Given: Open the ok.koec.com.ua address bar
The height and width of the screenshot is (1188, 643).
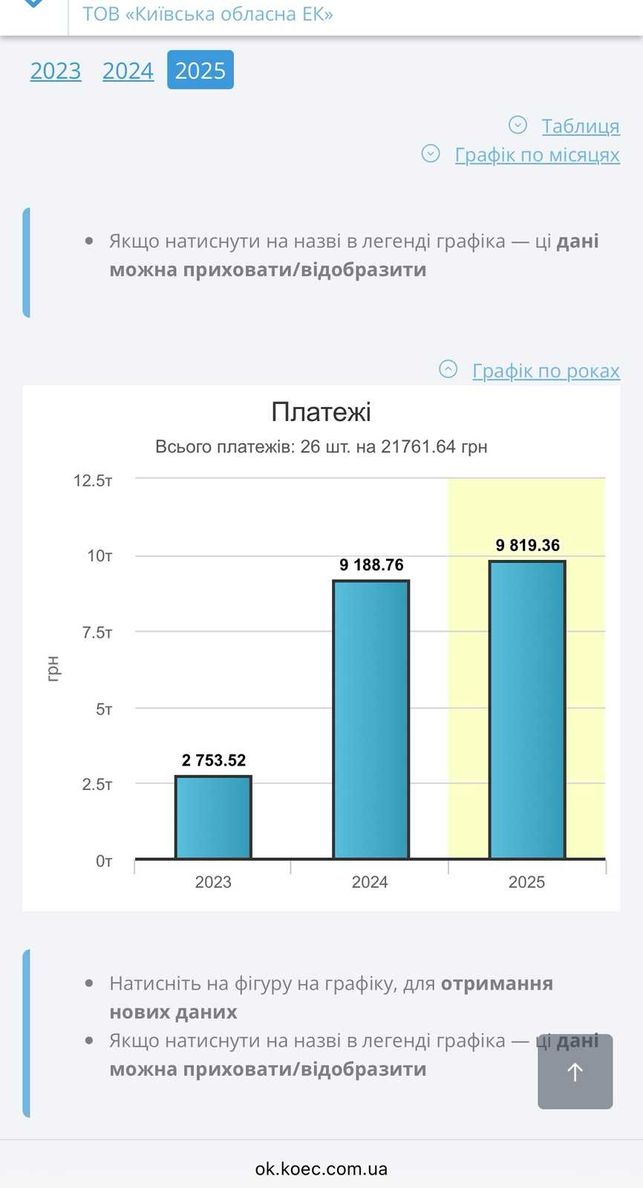Looking at the screenshot, I should pyautogui.click(x=321, y=1168).
